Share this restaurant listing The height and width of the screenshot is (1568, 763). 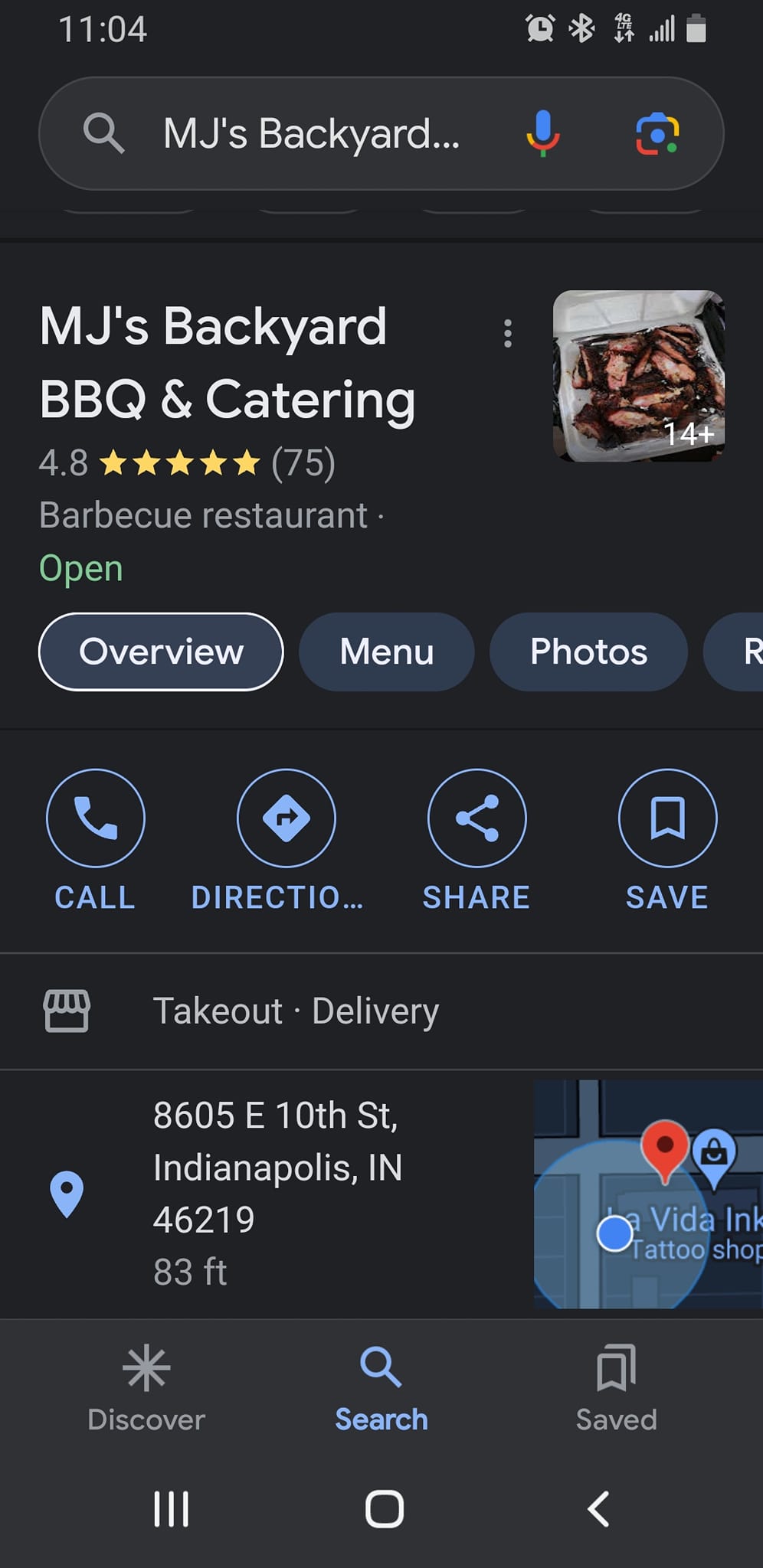coord(476,839)
